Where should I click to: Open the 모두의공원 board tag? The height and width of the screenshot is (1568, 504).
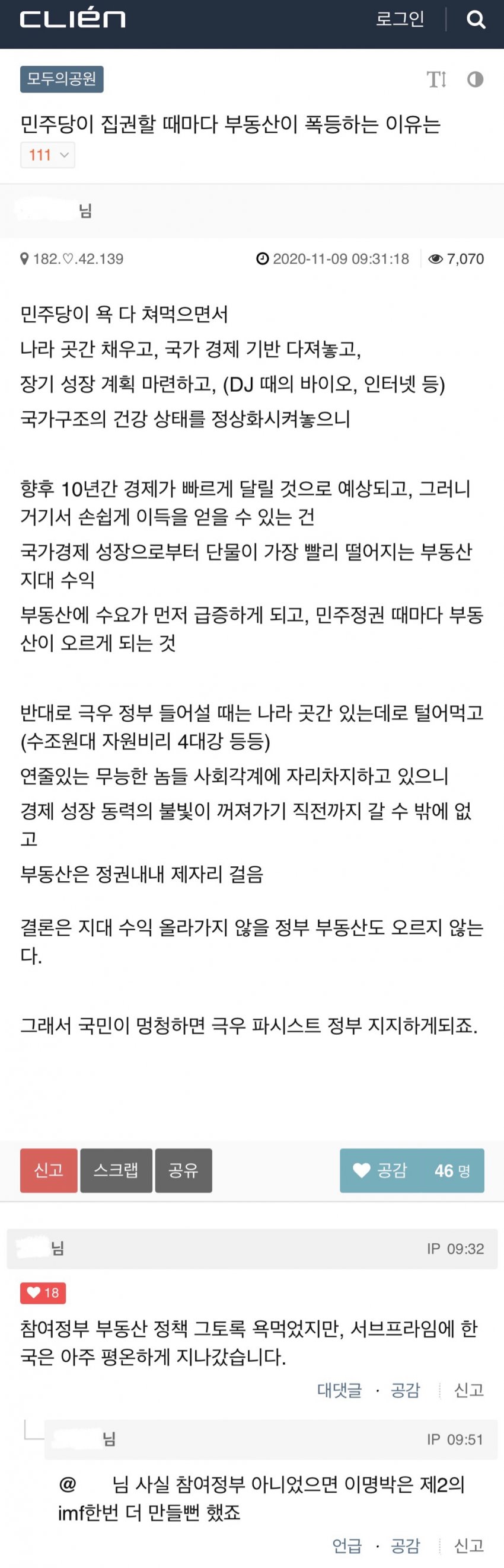(x=62, y=79)
